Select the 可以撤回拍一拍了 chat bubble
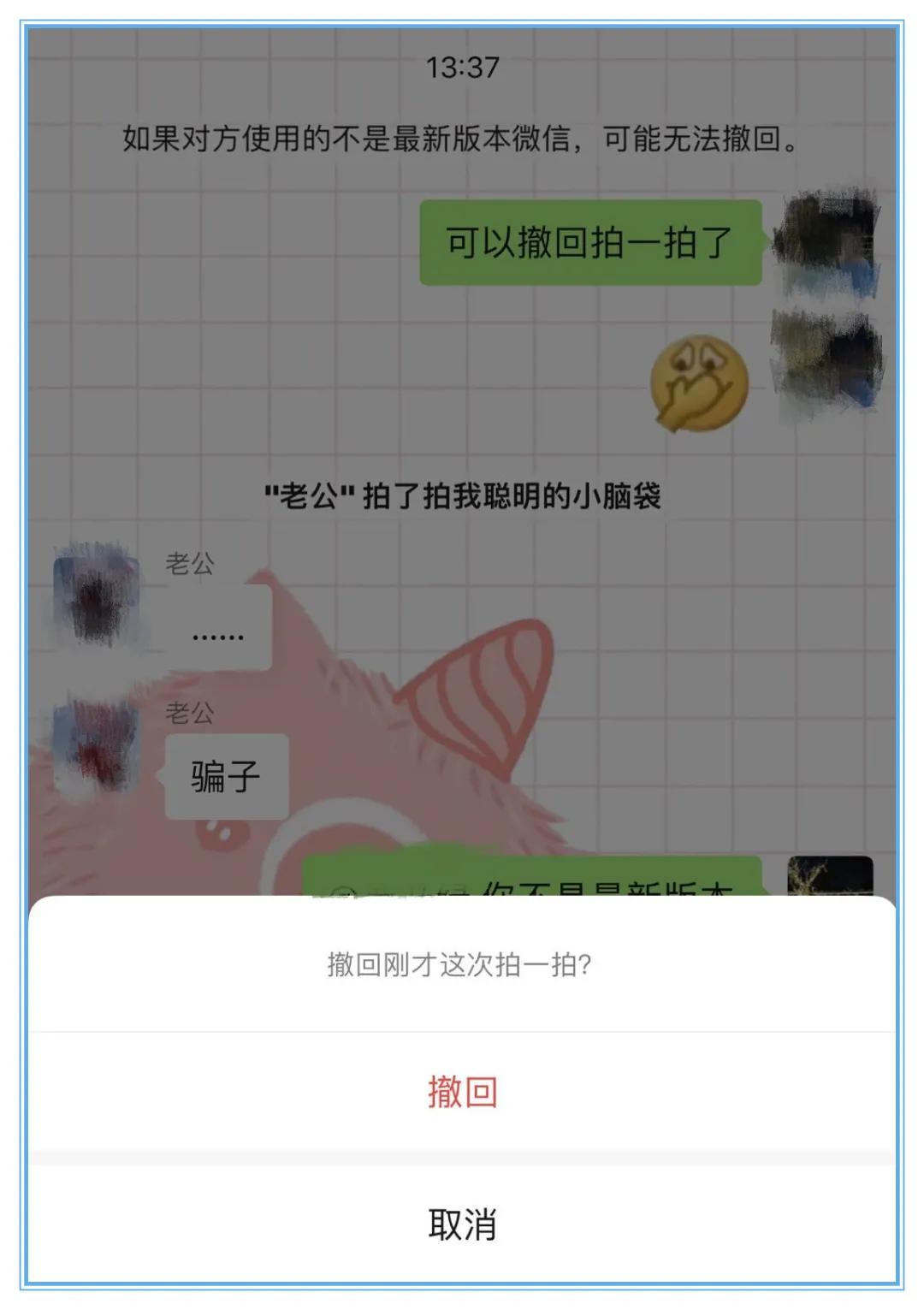924x1310 pixels. [x=590, y=242]
